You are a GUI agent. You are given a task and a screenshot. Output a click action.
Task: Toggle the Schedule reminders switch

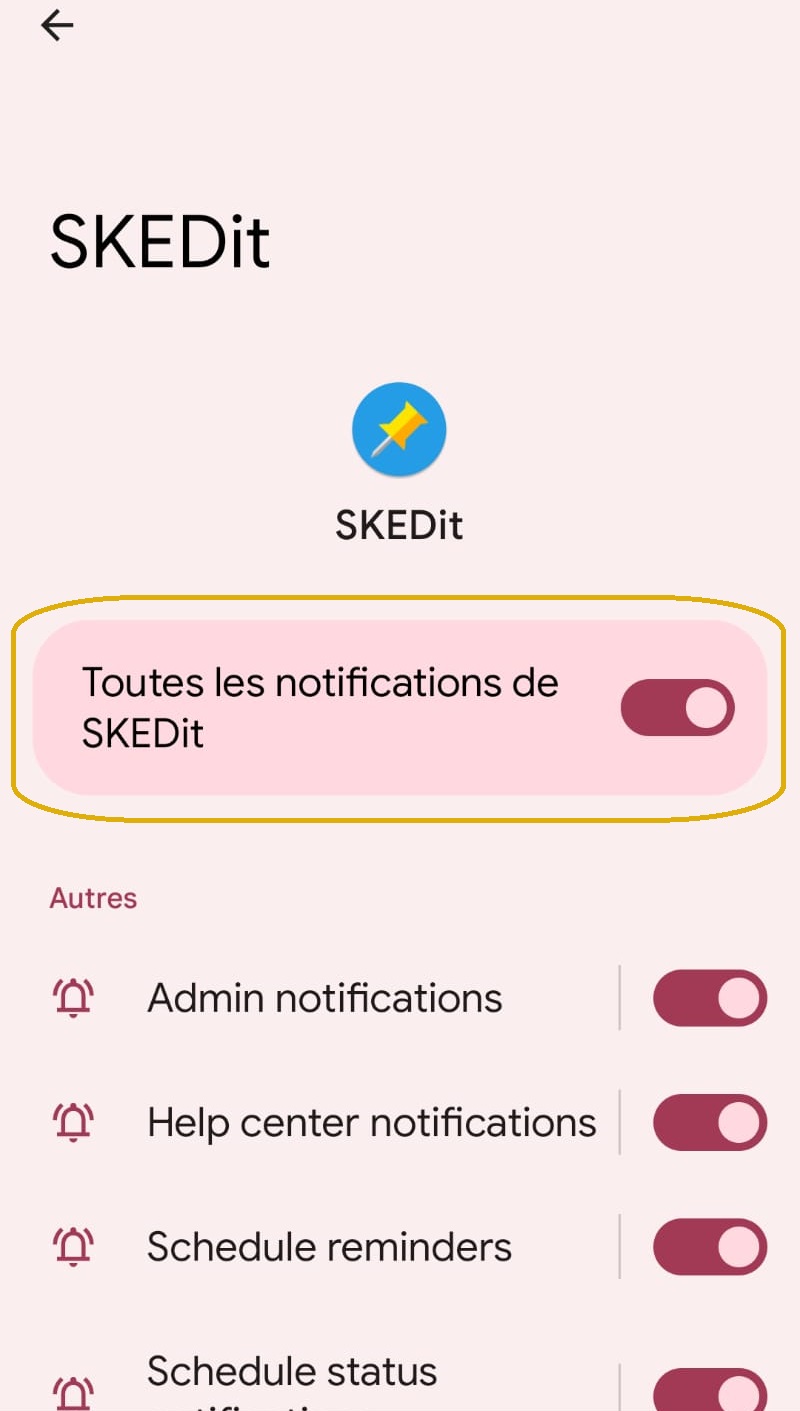pos(709,1247)
